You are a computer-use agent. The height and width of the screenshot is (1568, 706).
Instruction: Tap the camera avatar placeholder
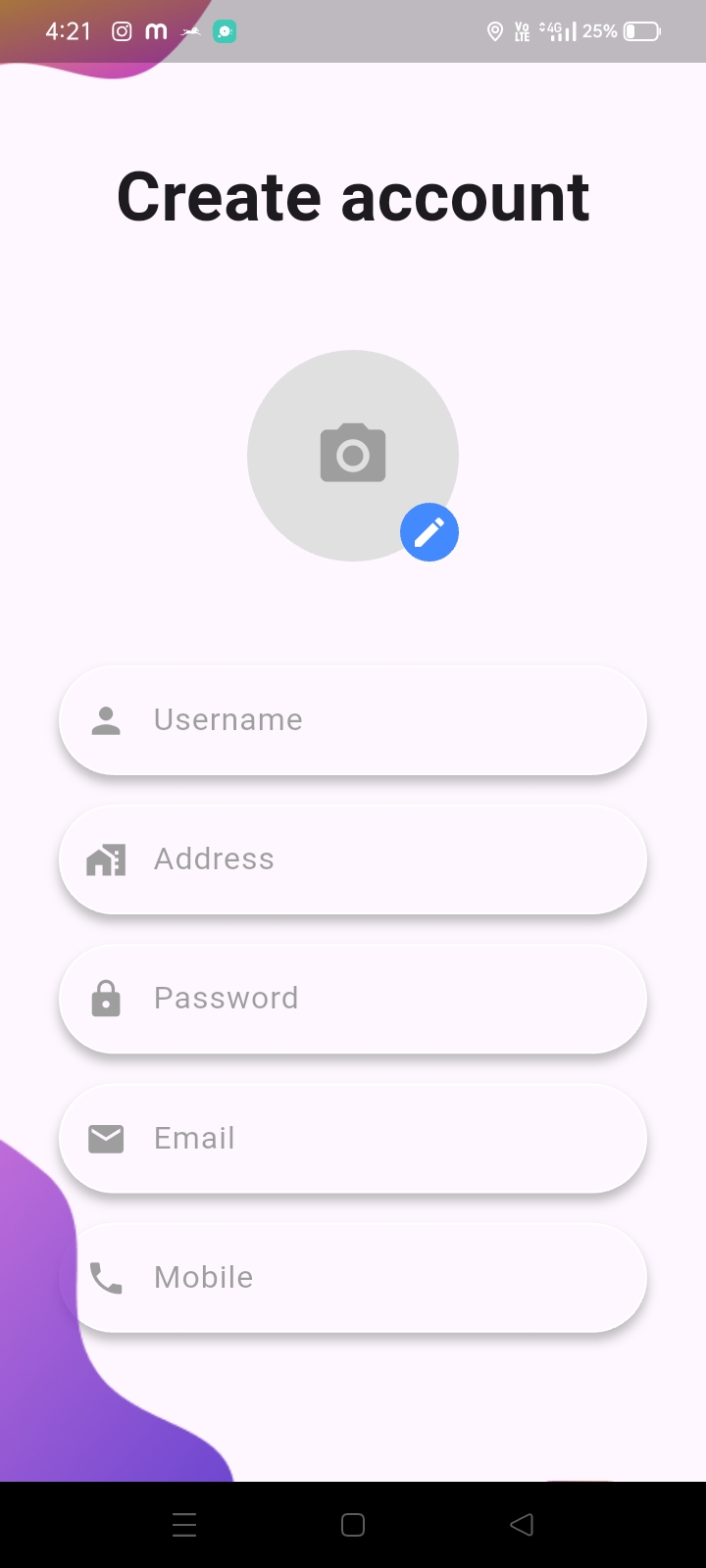(353, 456)
